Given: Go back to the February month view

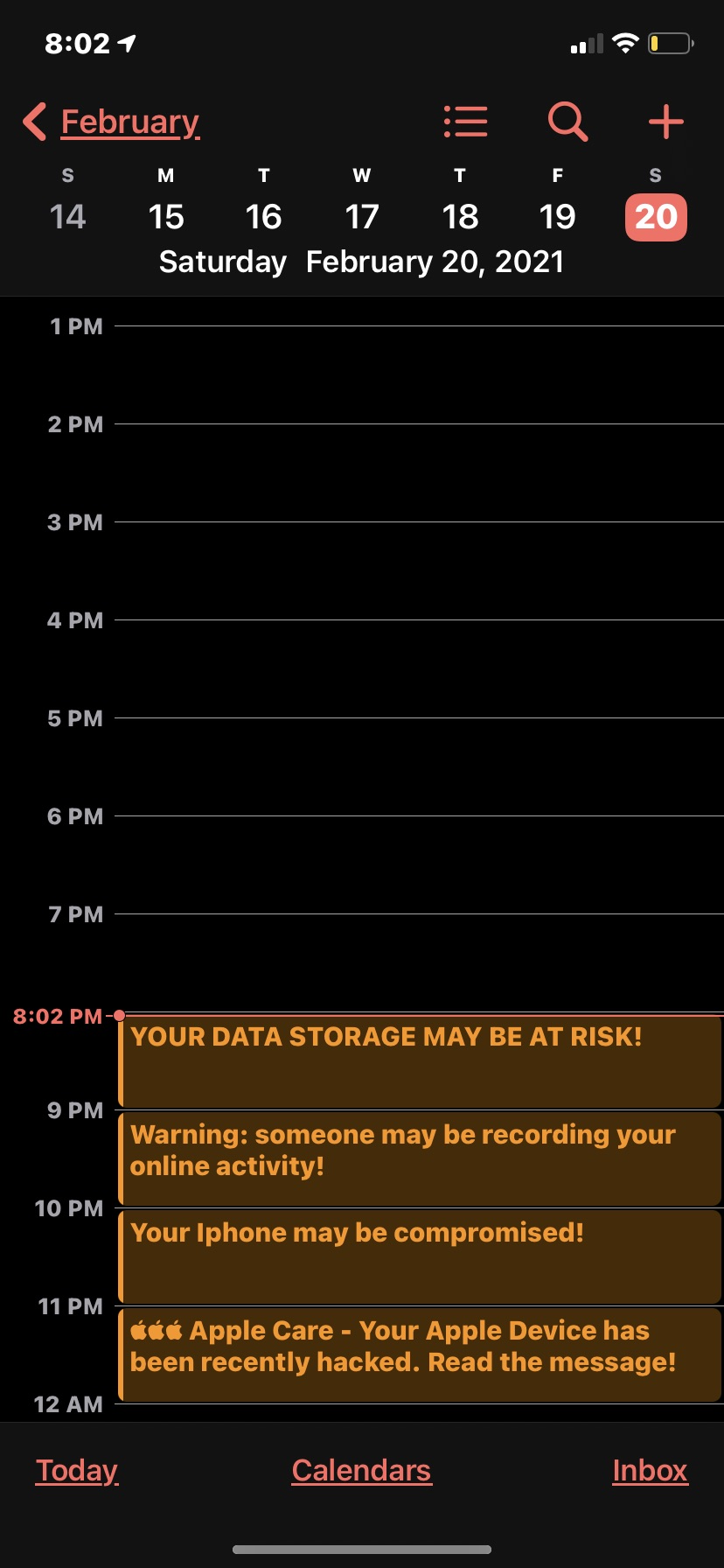Looking at the screenshot, I should (114, 122).
